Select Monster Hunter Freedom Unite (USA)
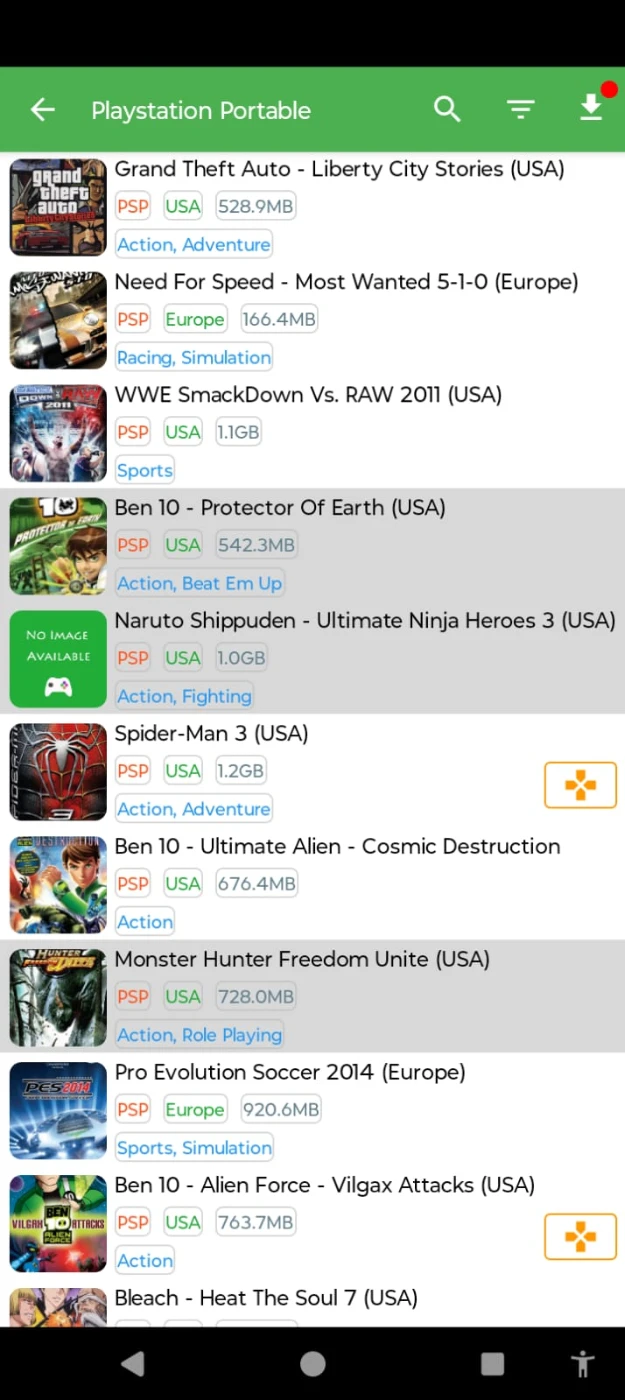Screen dimensions: 625x1400 point(302,960)
